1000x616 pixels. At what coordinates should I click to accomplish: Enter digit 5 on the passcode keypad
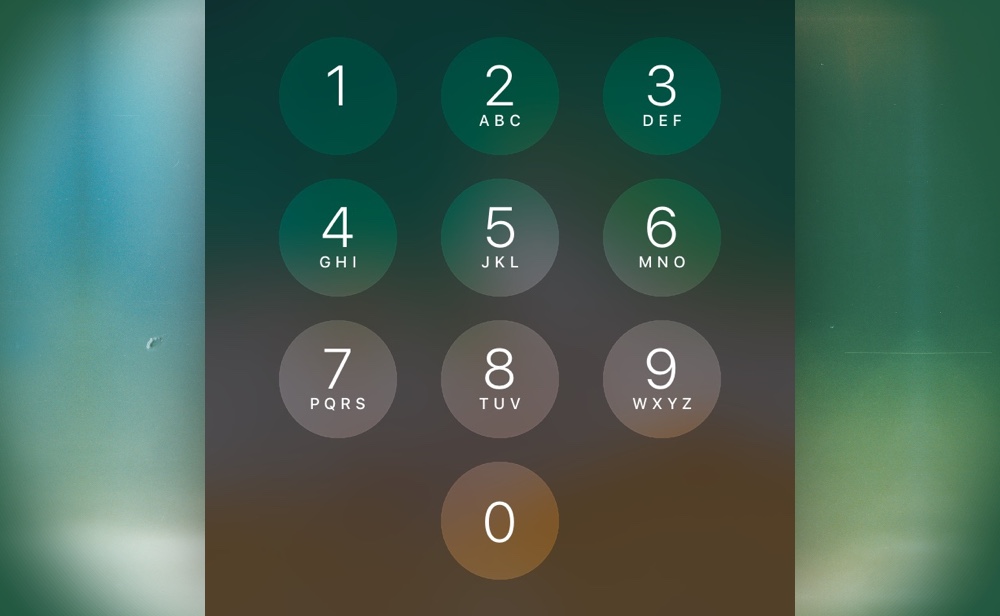point(500,238)
